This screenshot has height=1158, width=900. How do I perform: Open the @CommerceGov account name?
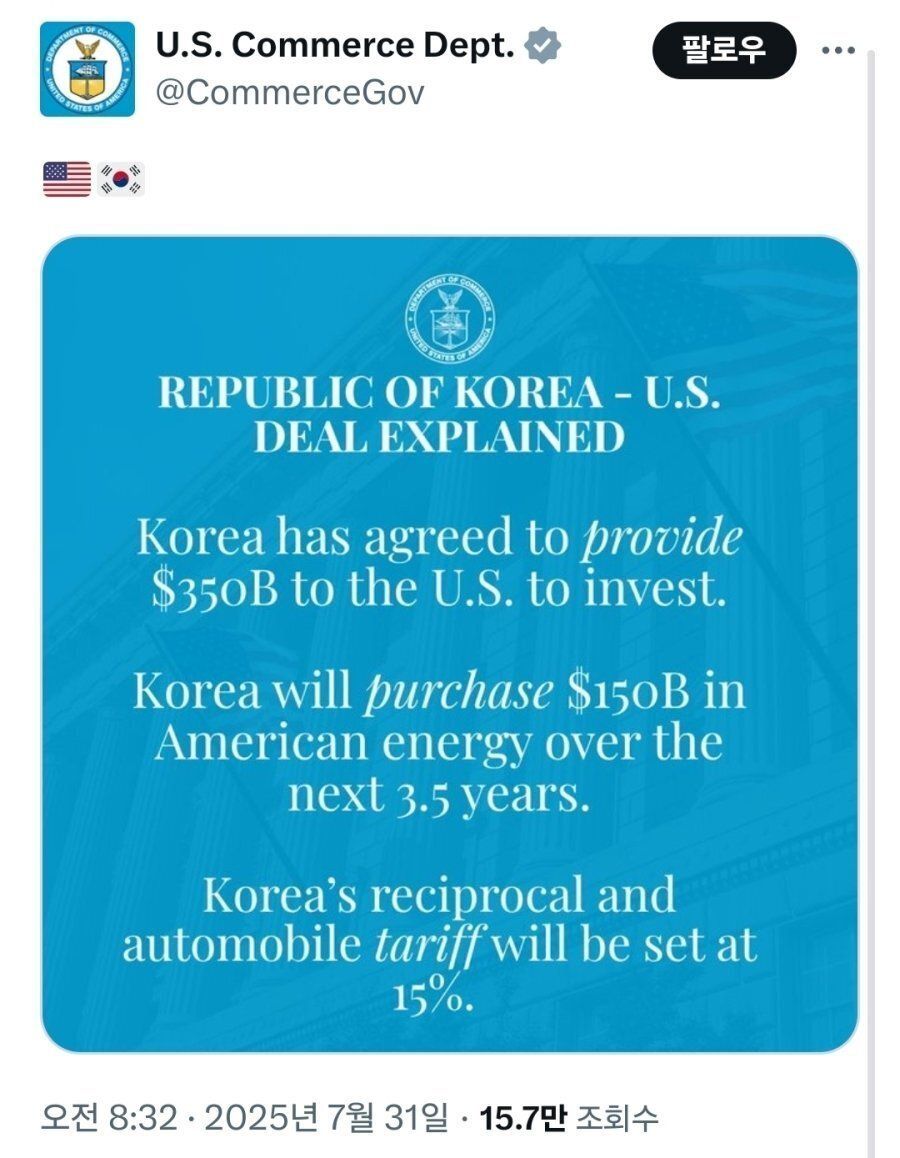[x=289, y=93]
